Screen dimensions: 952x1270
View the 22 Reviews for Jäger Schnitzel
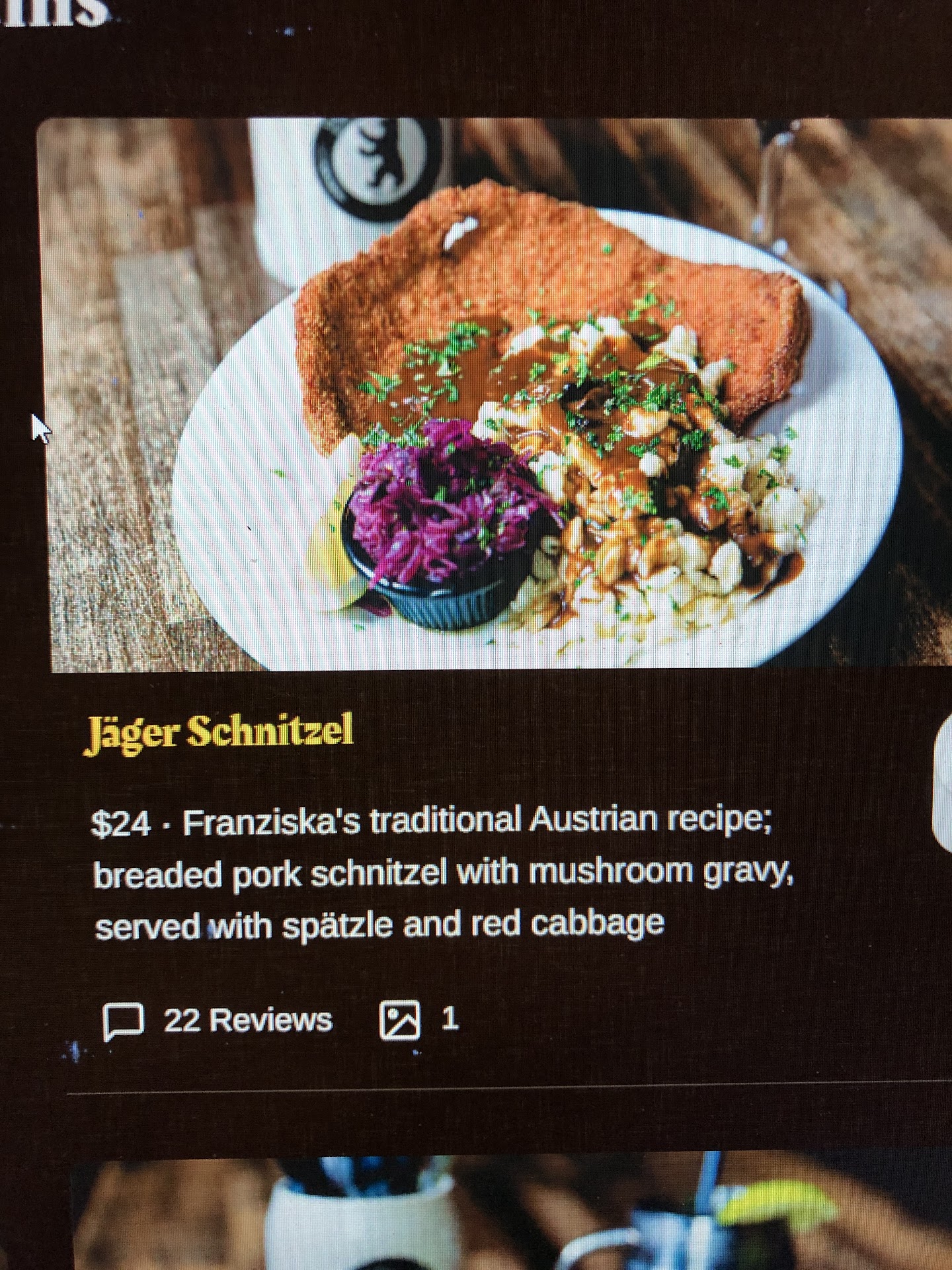(219, 1019)
